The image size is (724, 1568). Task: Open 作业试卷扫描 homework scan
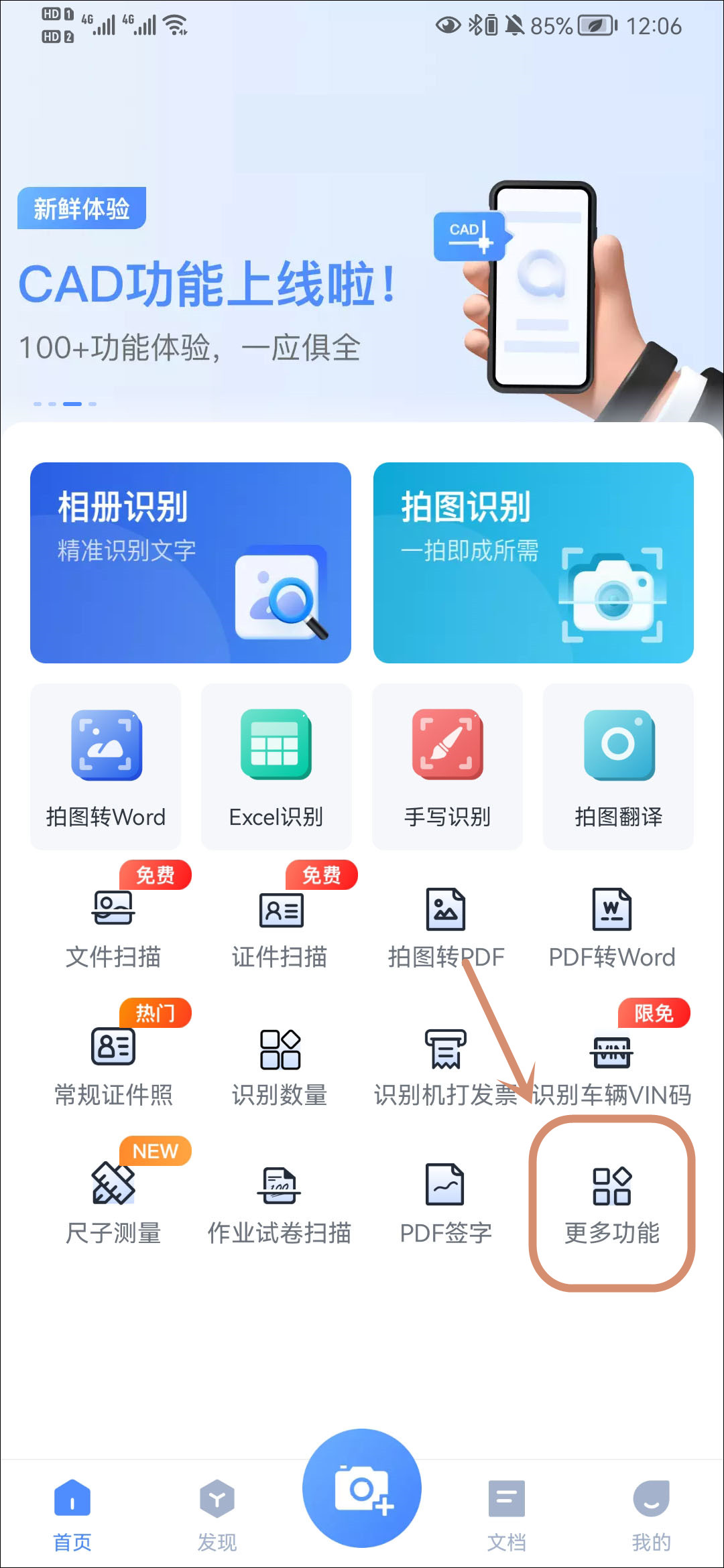click(280, 1204)
